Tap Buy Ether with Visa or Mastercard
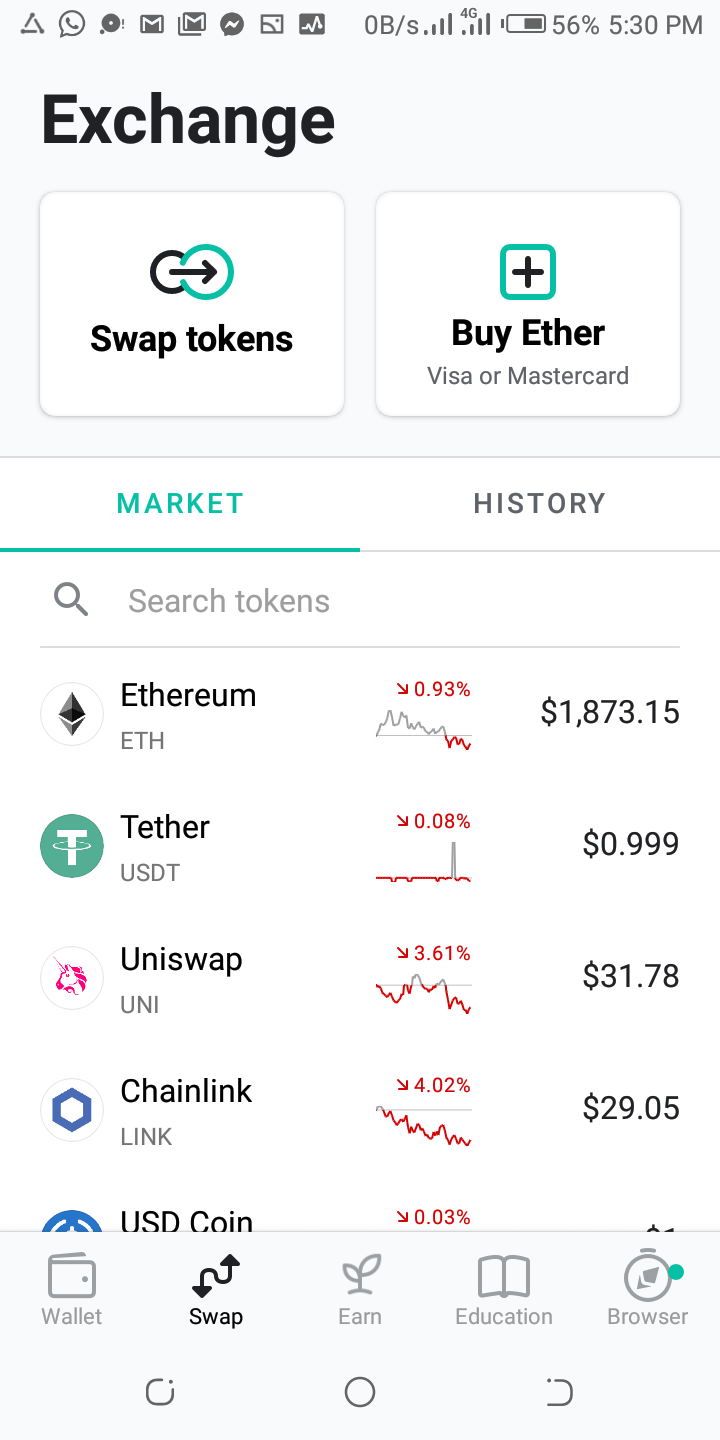Screen dimensions: 720x1440 [x=528, y=304]
